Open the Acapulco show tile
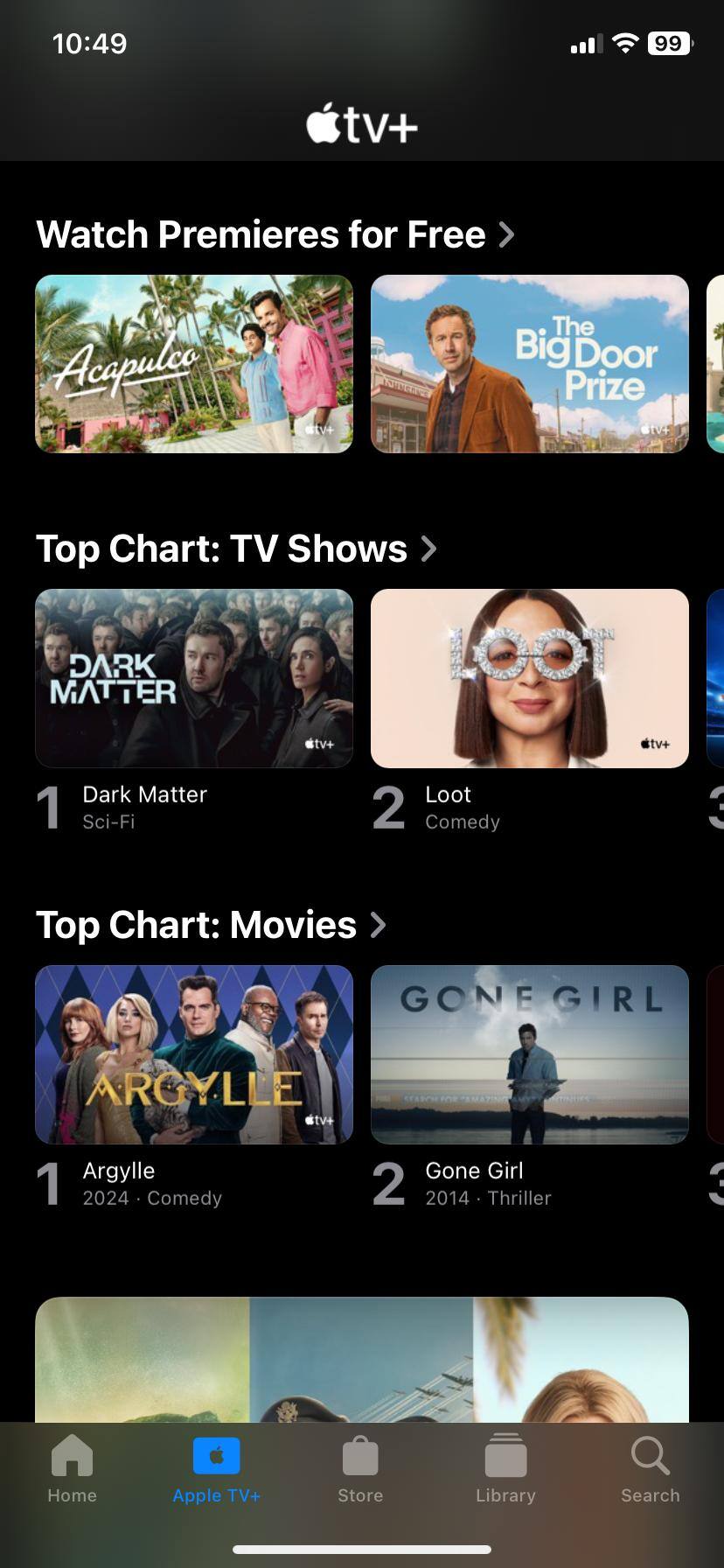 (194, 364)
